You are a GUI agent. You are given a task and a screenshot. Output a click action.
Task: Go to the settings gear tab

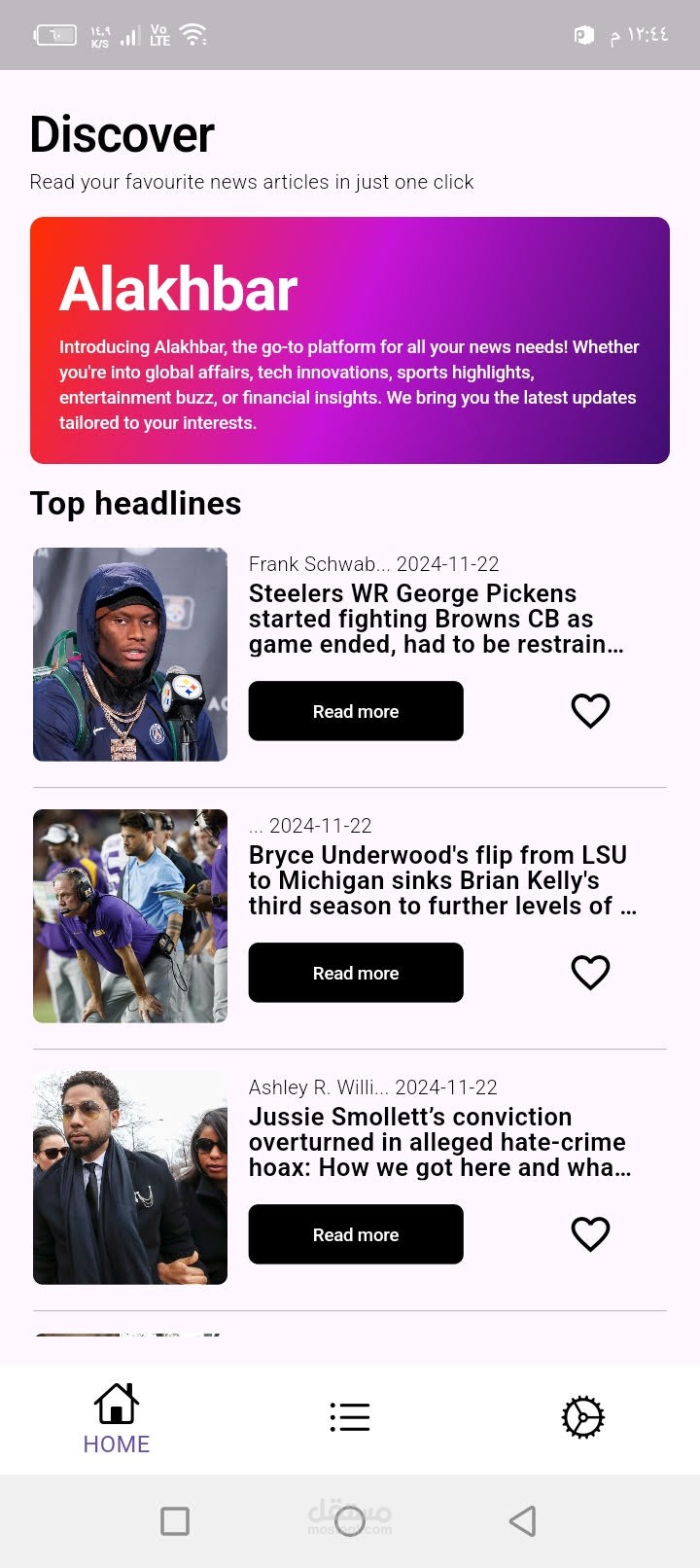(583, 1417)
